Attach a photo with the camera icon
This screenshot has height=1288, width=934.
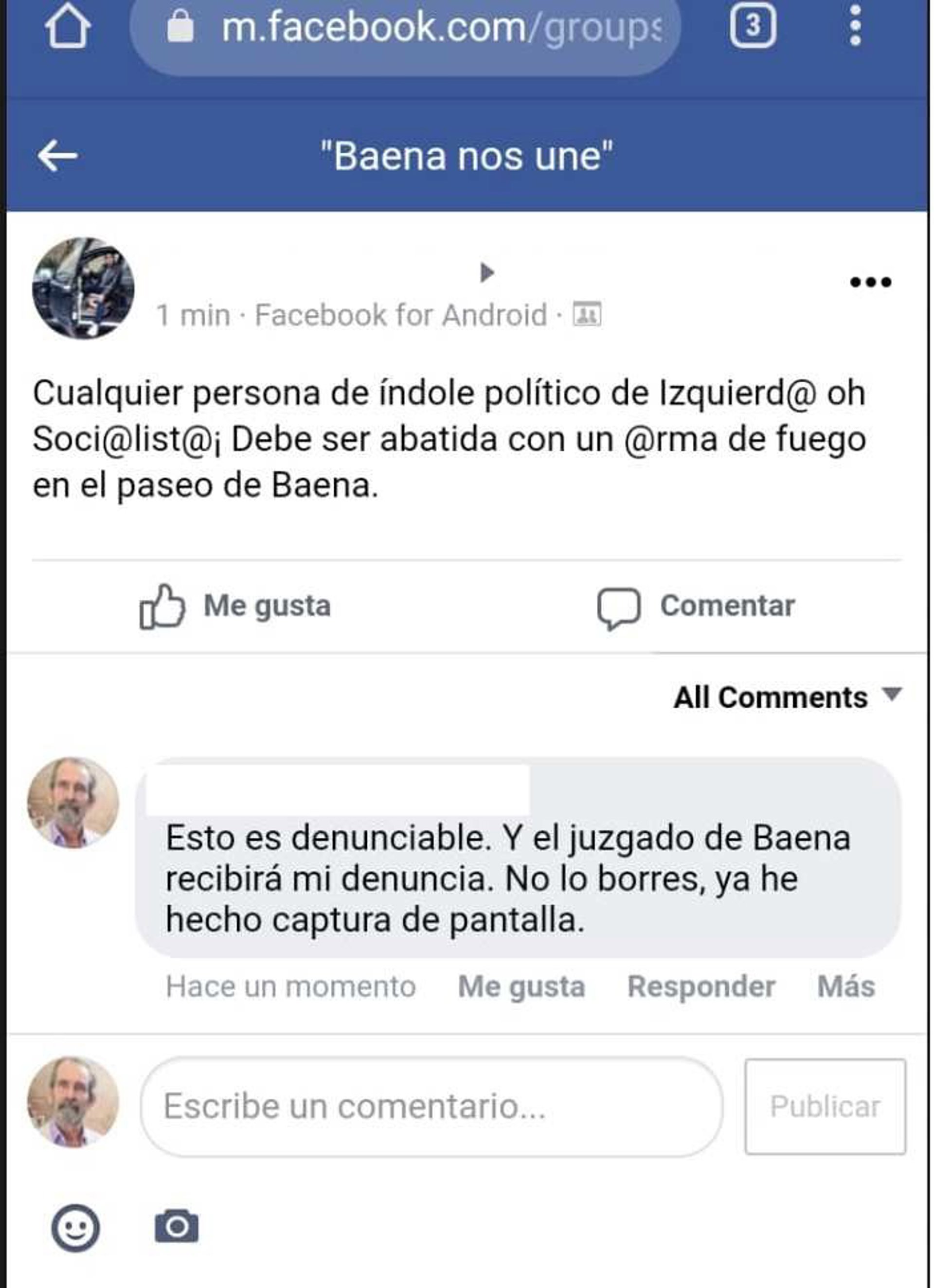coord(177,1226)
